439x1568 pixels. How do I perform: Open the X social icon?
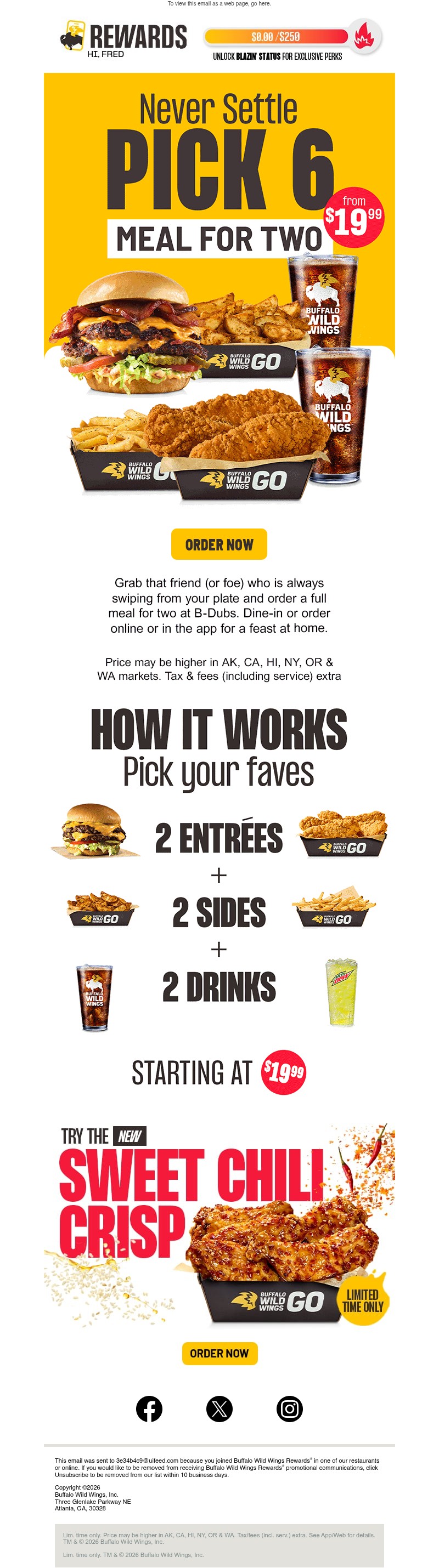219,1408
